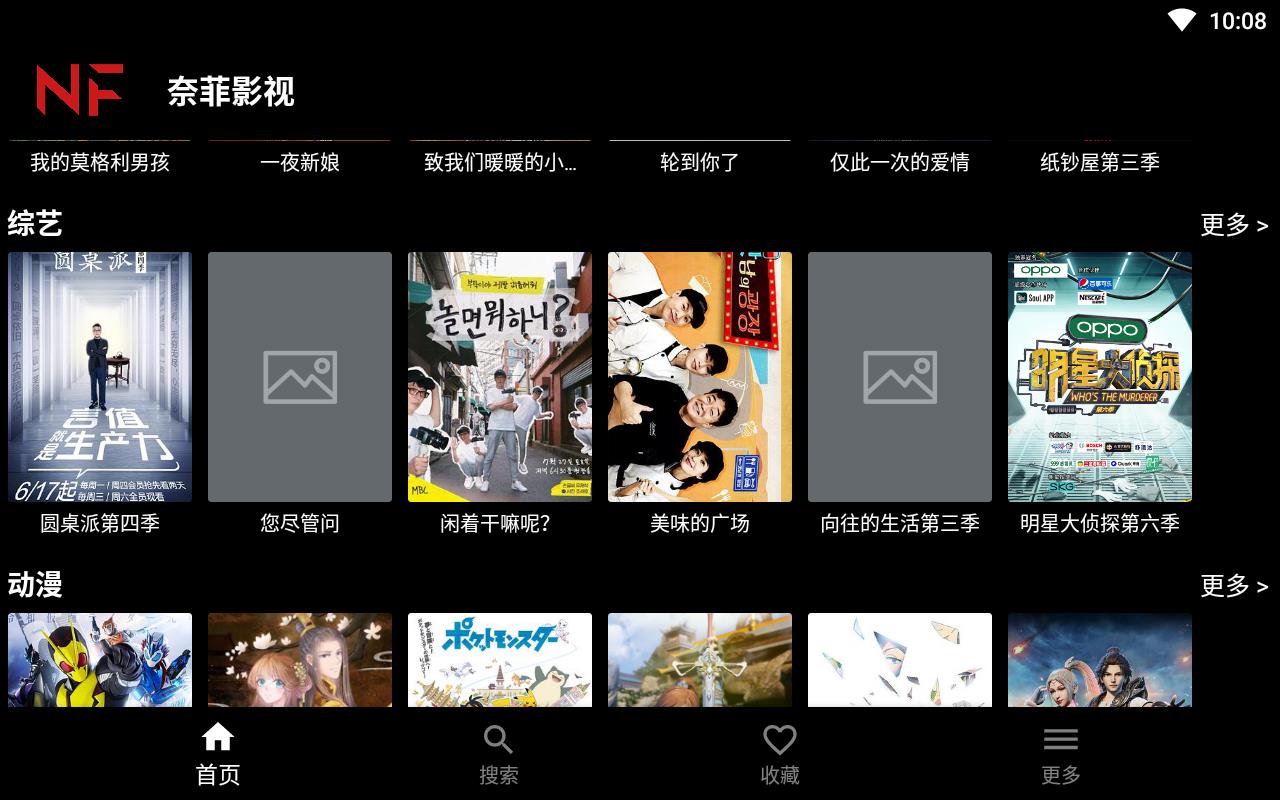
Task: Open the Pokémon anime poster
Action: tap(500, 660)
